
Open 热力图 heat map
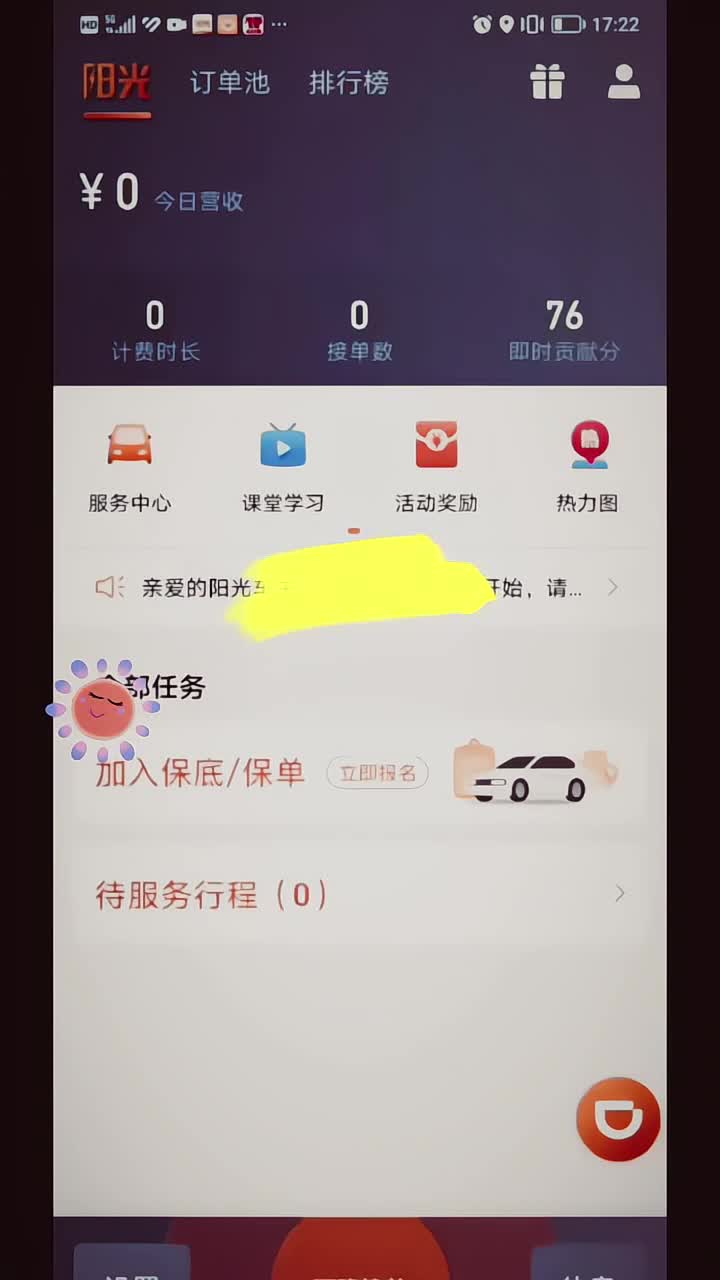pos(588,467)
